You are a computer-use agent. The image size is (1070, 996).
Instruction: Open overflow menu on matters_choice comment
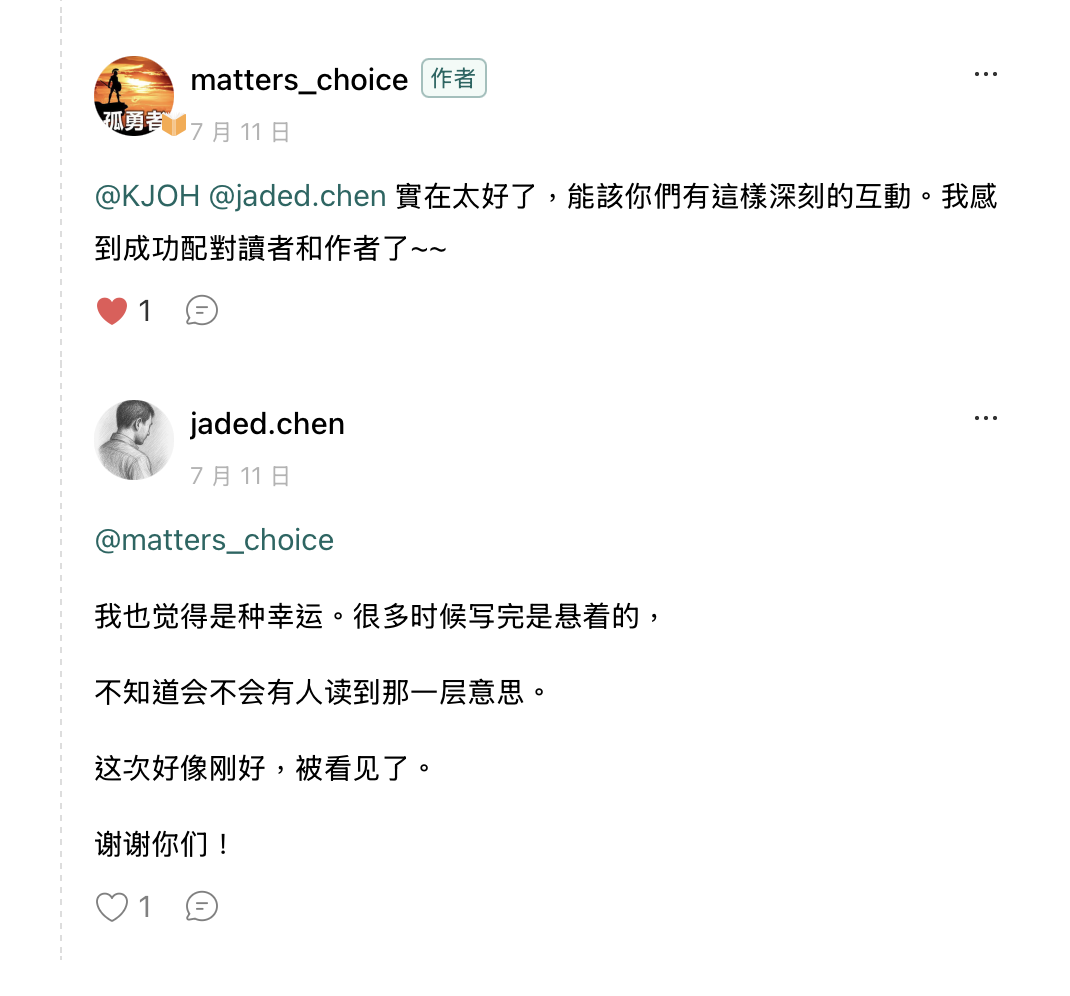pyautogui.click(x=985, y=74)
